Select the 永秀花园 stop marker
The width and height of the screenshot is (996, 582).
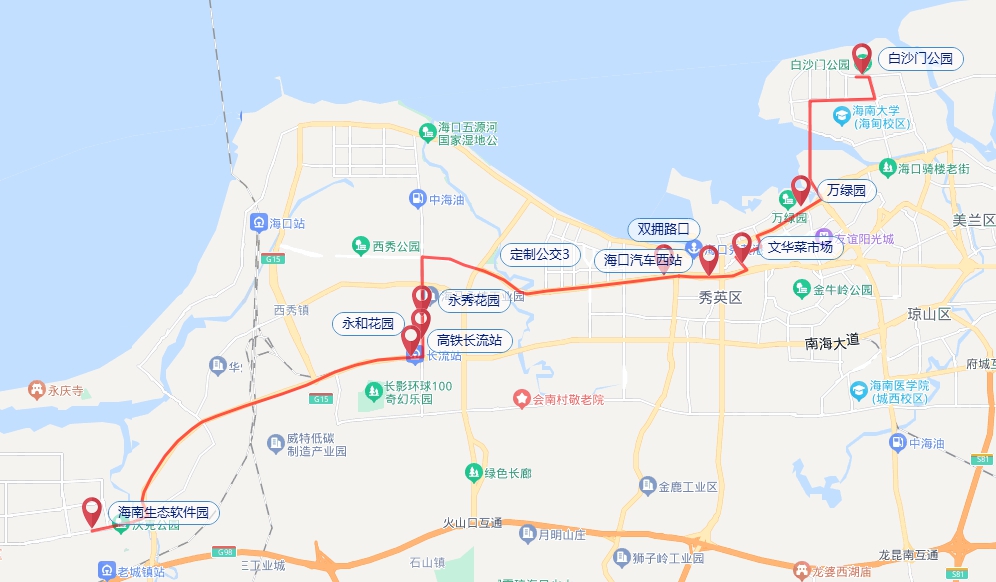point(422,297)
